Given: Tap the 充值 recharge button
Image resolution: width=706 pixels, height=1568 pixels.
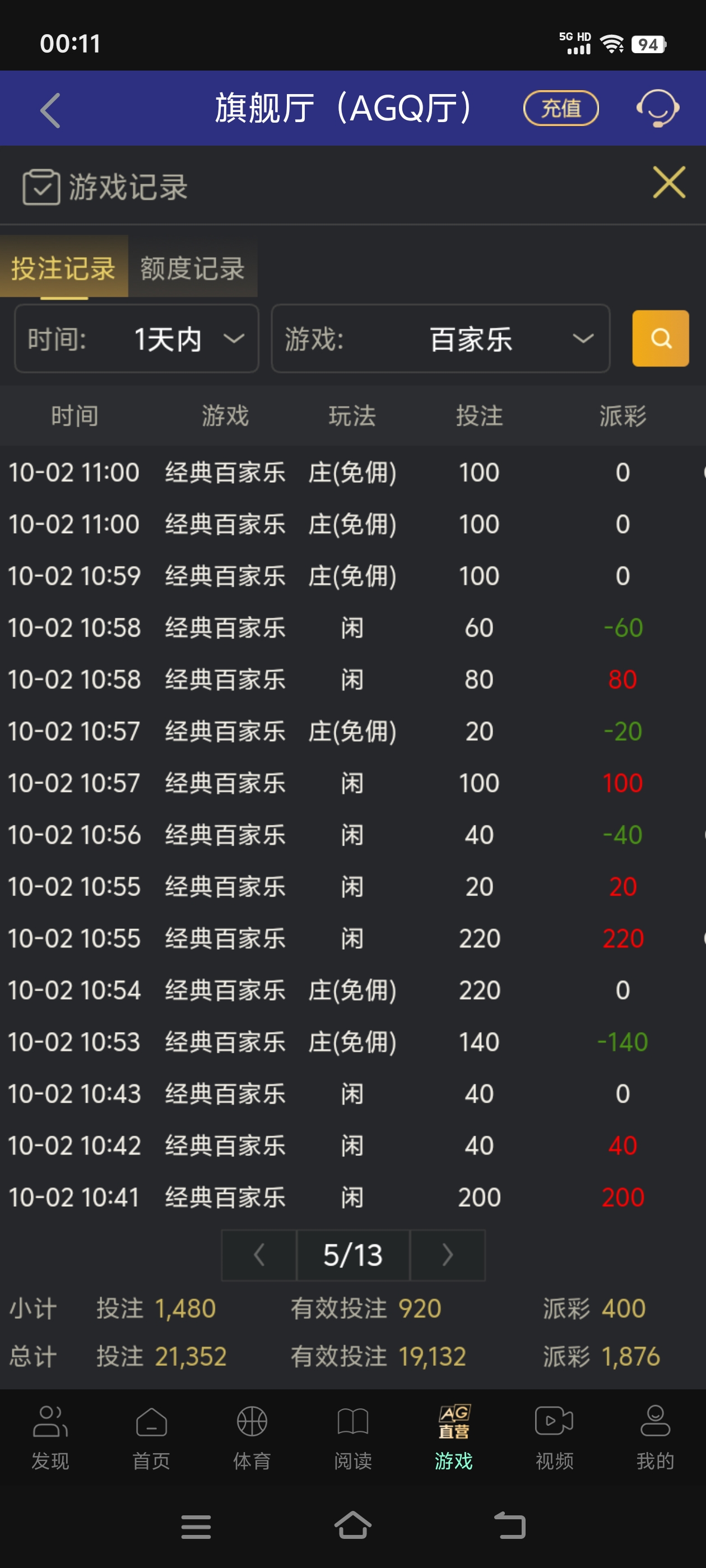Looking at the screenshot, I should coord(560,108).
